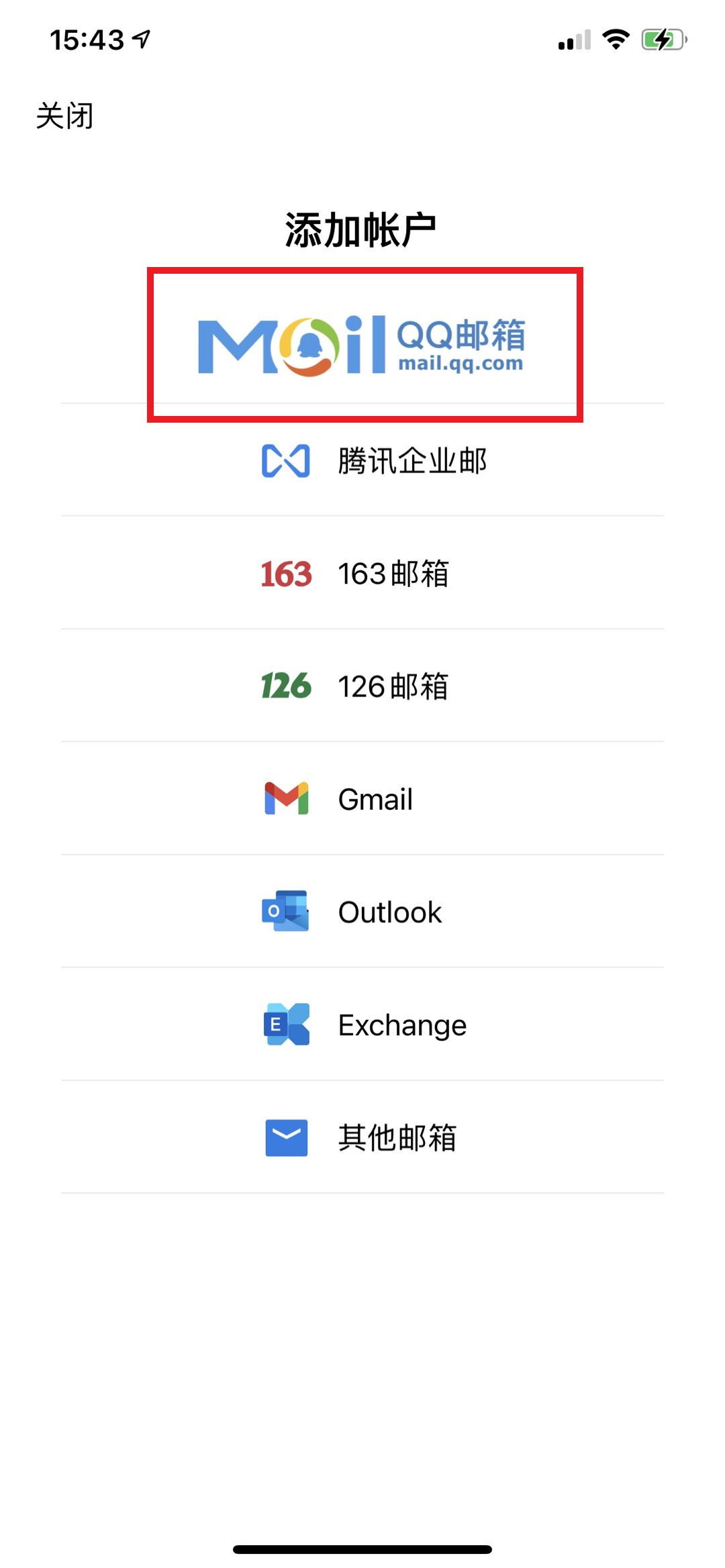Screen dimensions: 725x1568
Task: Open the Outlook account option
Action: 362,911
